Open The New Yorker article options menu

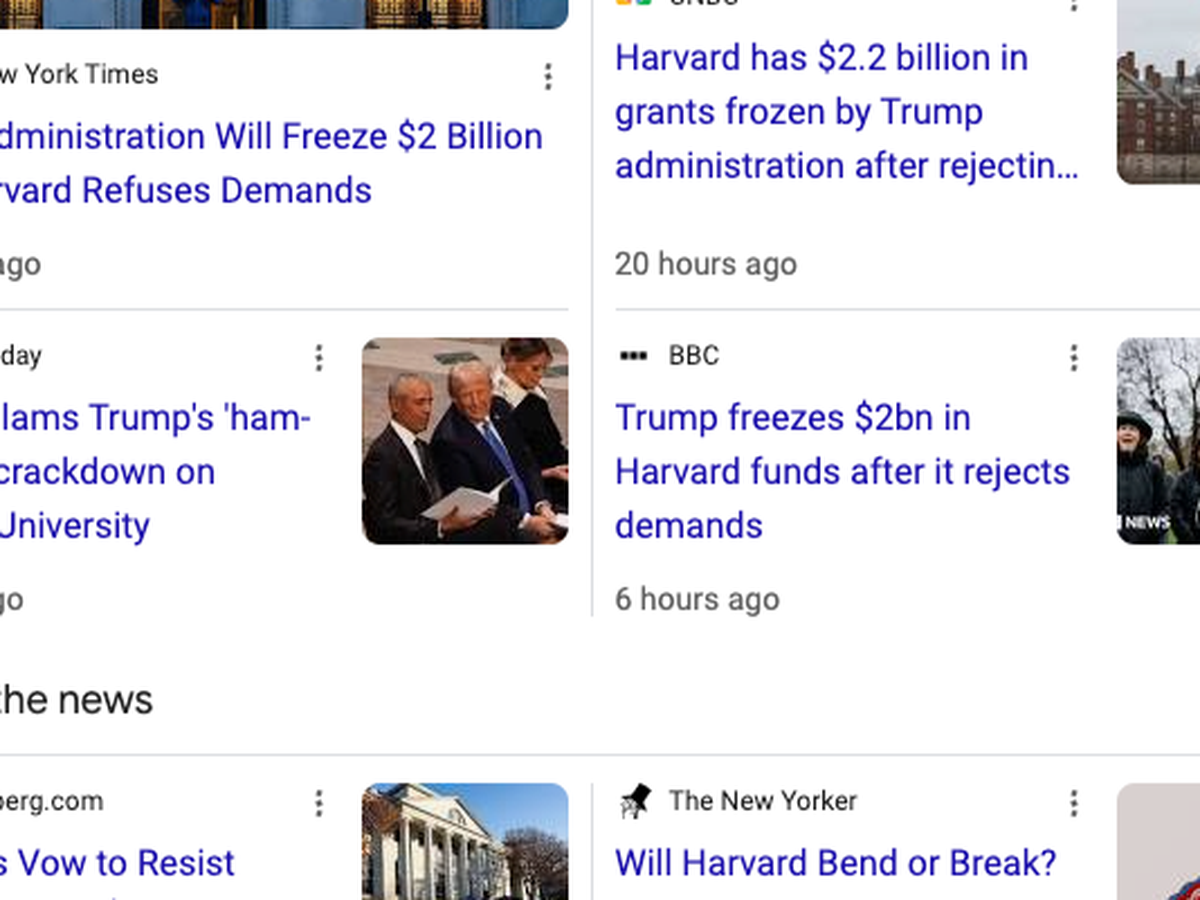(x=1073, y=802)
